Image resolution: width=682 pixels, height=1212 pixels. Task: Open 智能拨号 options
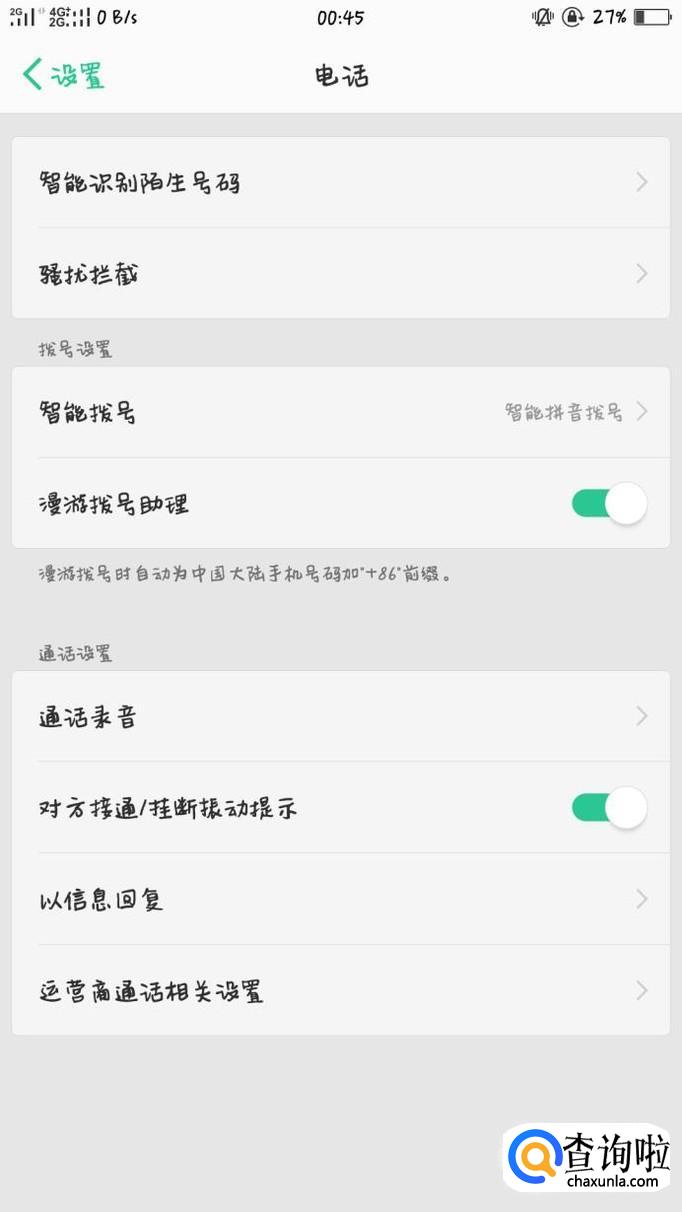[x=340, y=412]
